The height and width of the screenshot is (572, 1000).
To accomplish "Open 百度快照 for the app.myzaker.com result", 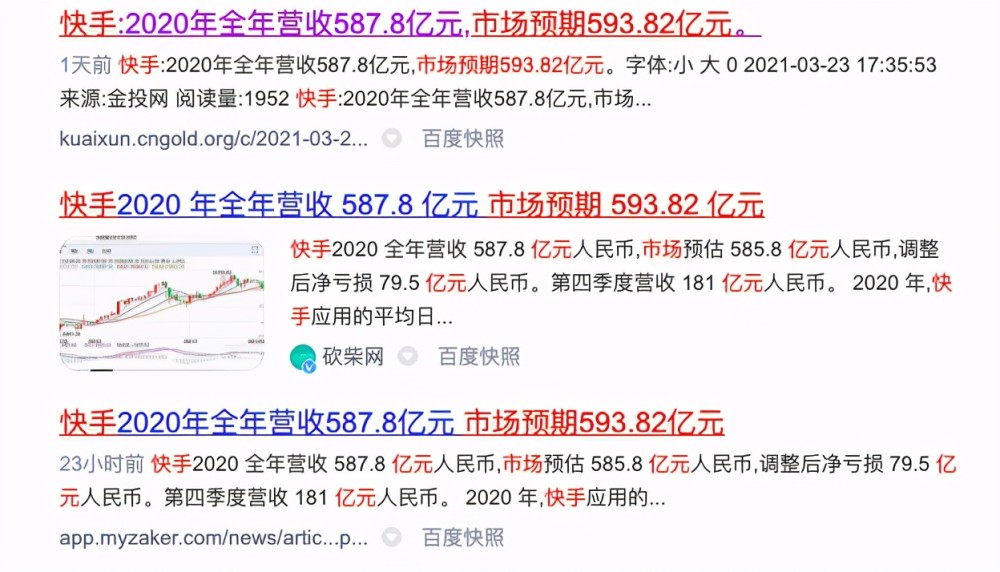I will [x=462, y=537].
